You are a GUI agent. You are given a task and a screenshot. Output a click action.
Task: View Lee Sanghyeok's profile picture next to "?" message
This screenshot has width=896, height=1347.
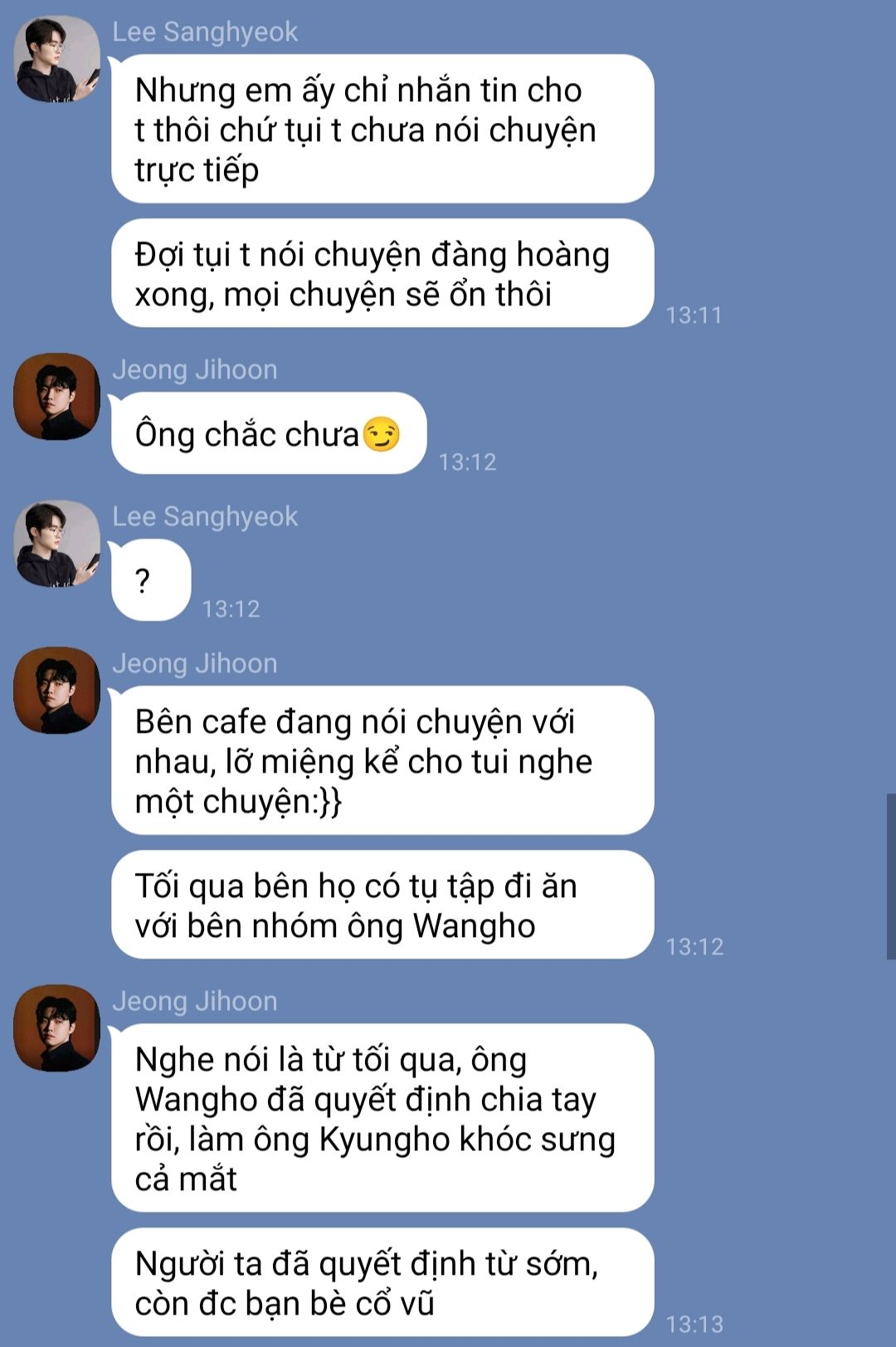56,544
